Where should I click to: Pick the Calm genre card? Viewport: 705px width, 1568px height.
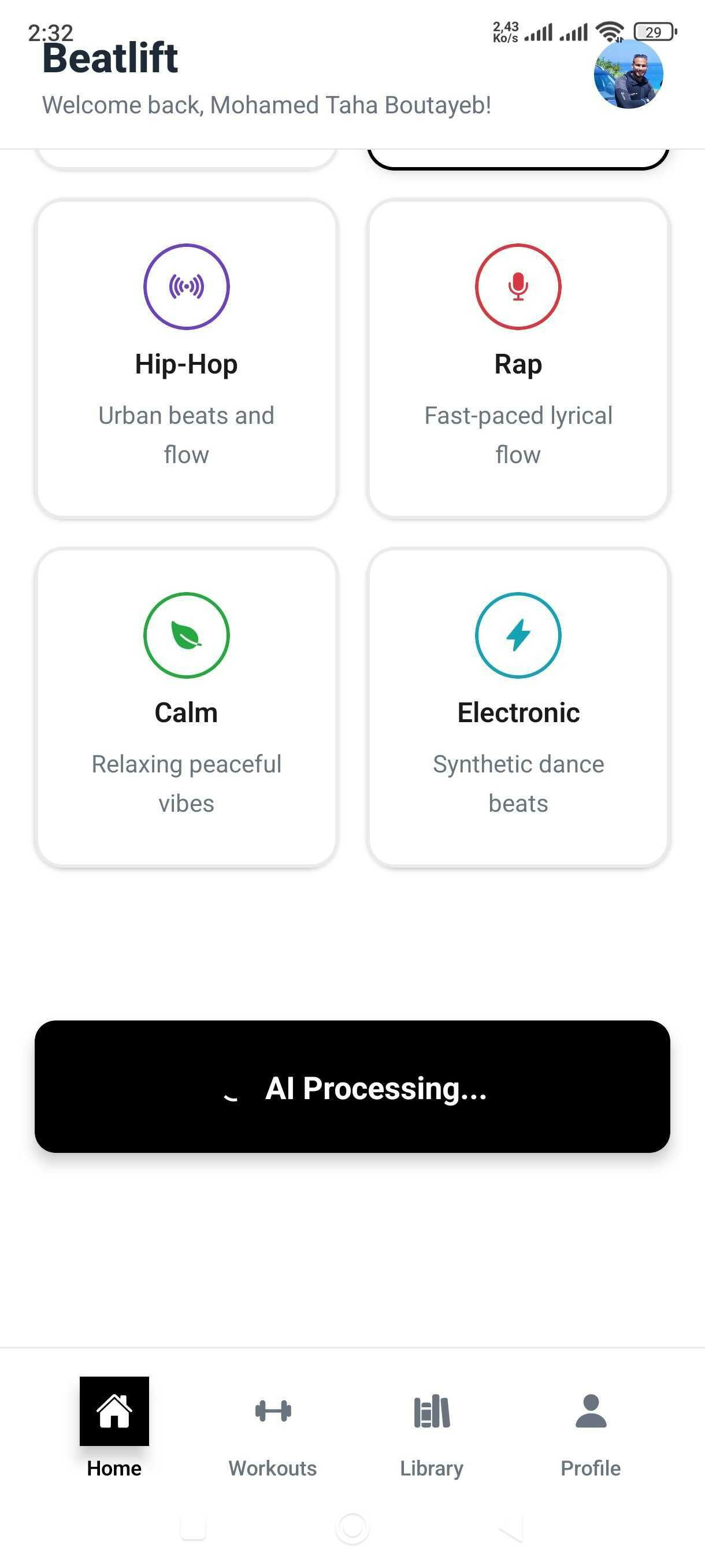coord(186,707)
